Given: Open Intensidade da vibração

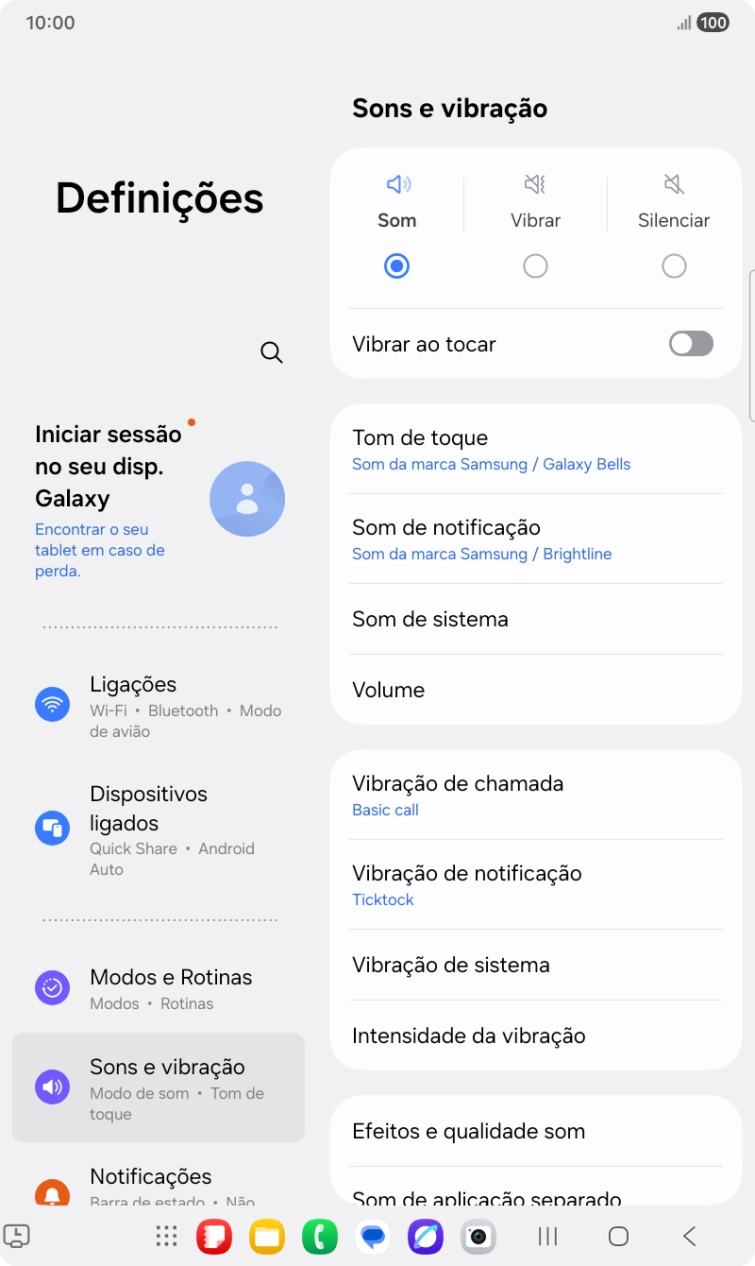Looking at the screenshot, I should [x=535, y=1036].
